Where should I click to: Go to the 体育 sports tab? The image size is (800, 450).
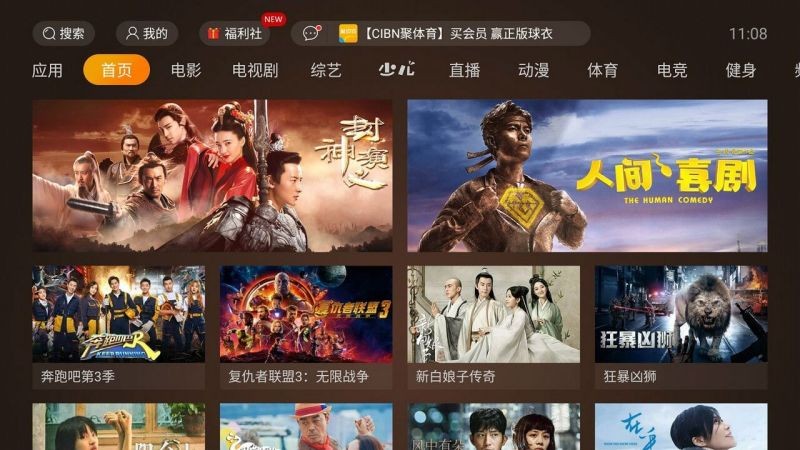pyautogui.click(x=602, y=70)
